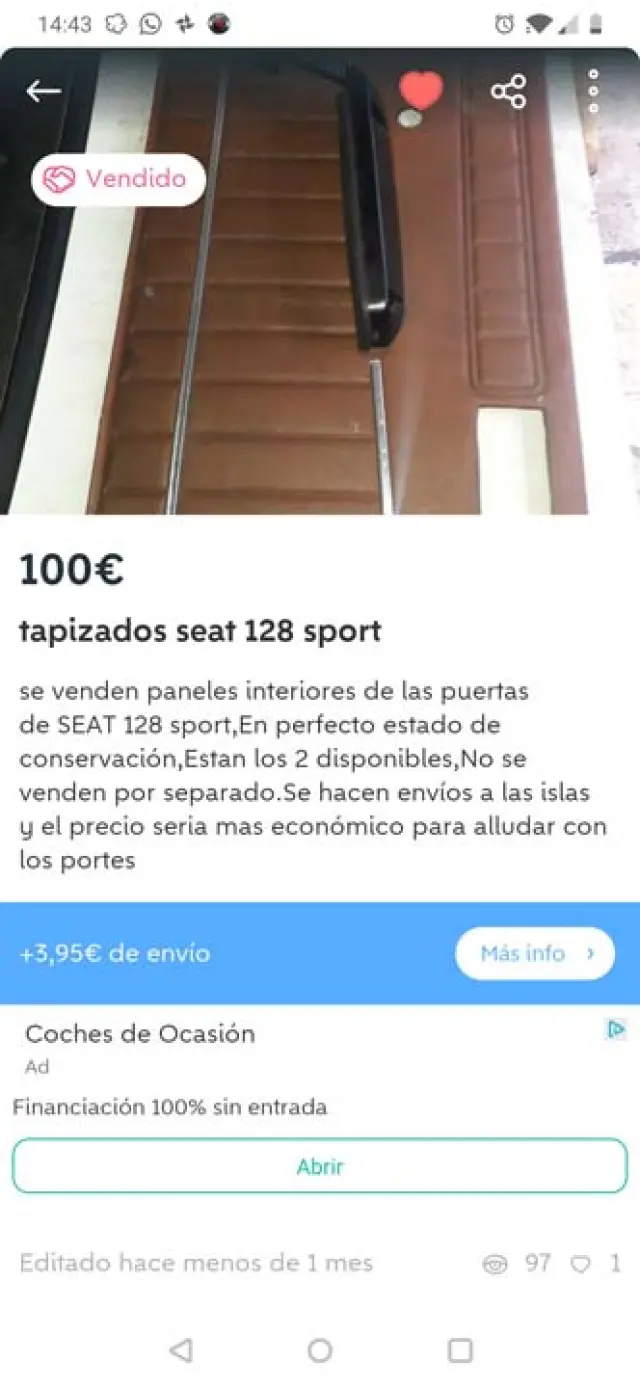This screenshot has height=1388, width=640.
Task: Share this Seat 128 listing
Action: 508,92
